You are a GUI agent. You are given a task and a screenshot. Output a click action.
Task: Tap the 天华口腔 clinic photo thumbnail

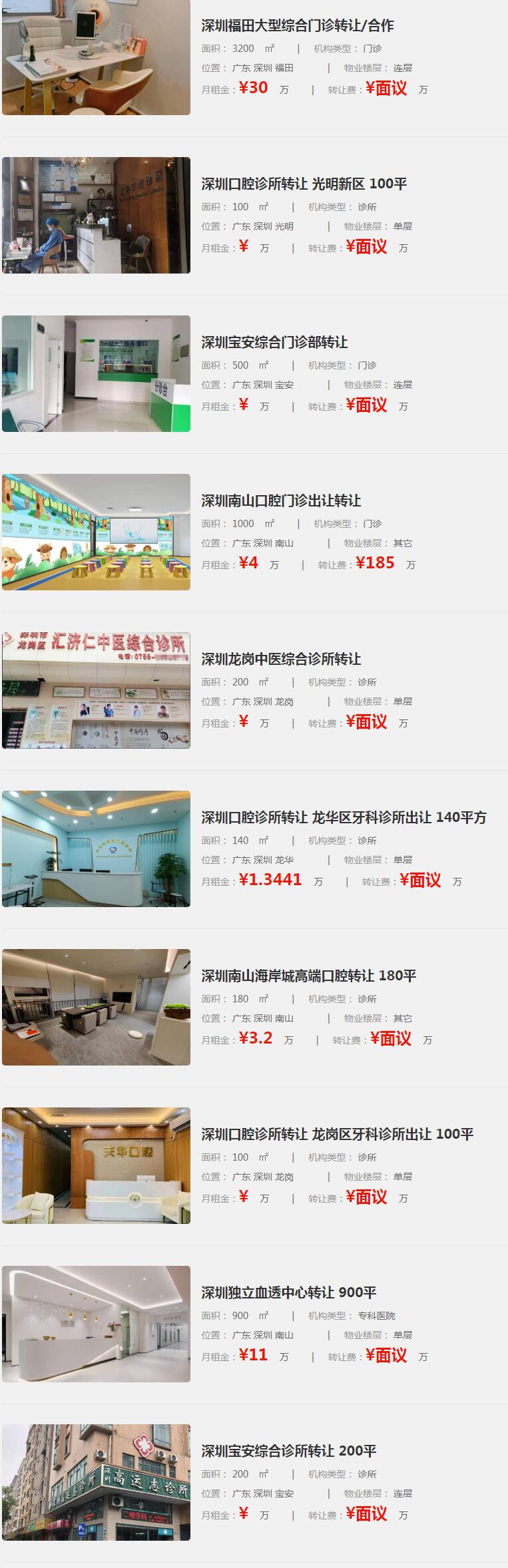tap(96, 1165)
